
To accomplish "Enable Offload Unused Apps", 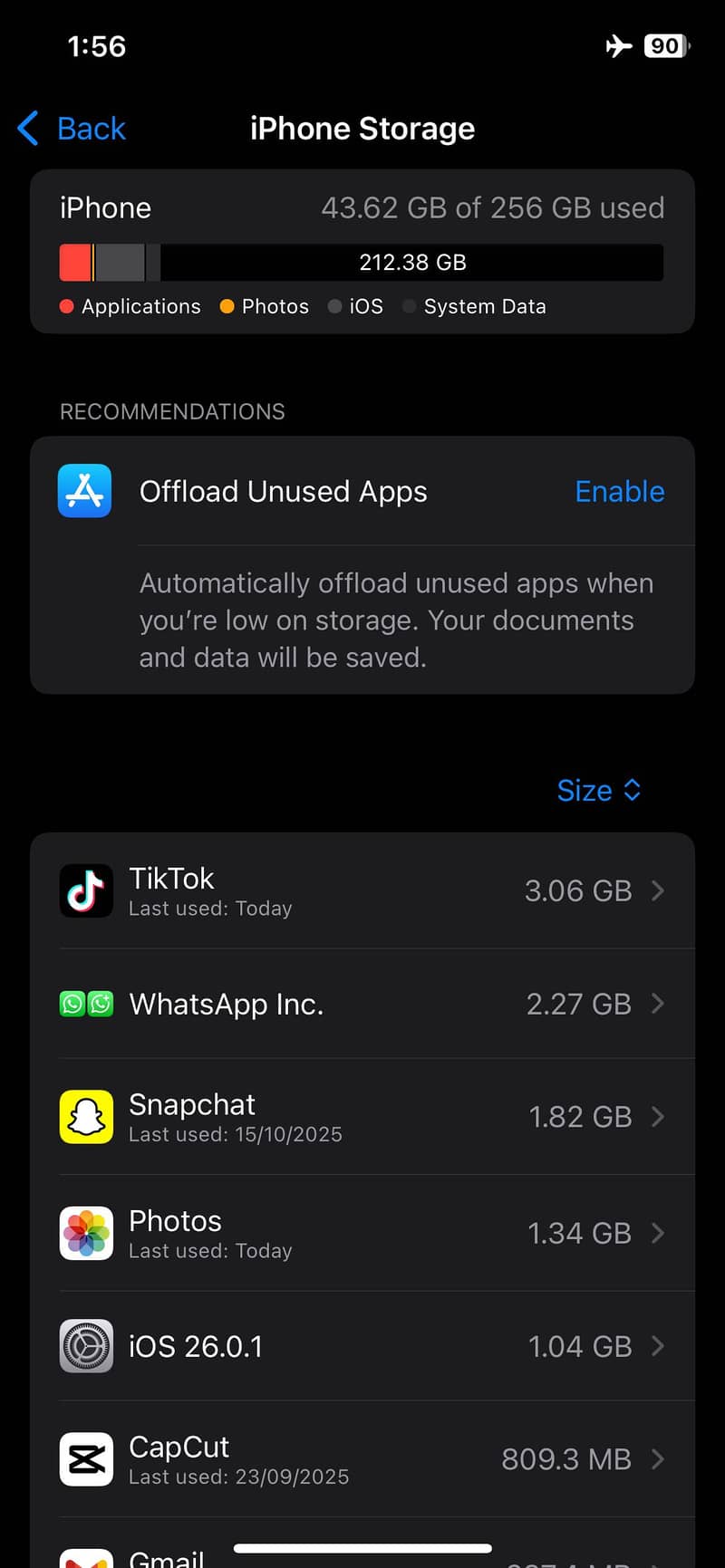I will pos(619,491).
